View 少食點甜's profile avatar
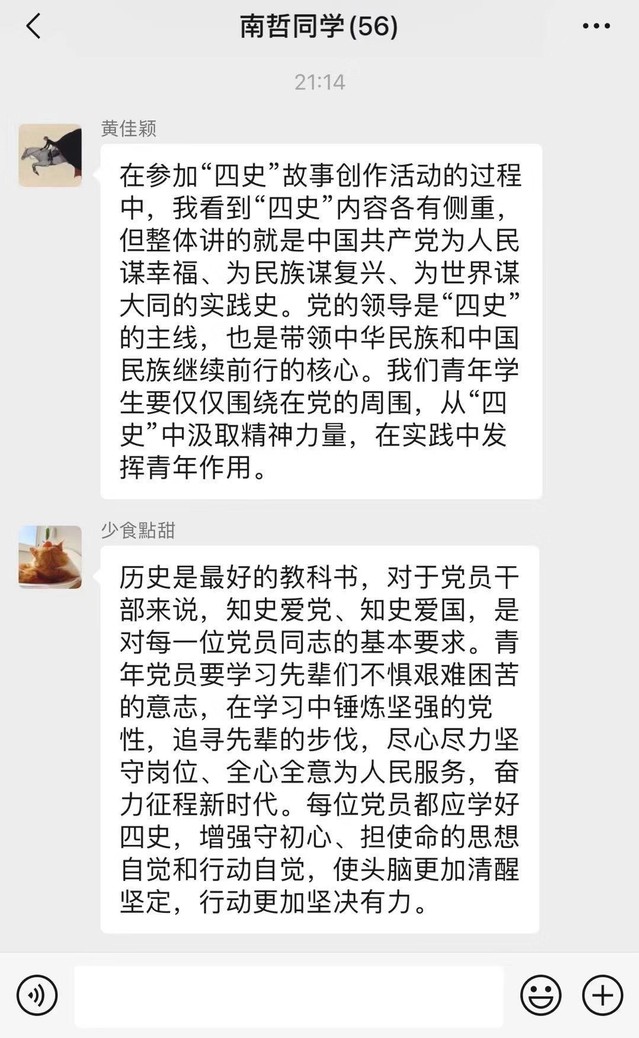 click(50, 556)
